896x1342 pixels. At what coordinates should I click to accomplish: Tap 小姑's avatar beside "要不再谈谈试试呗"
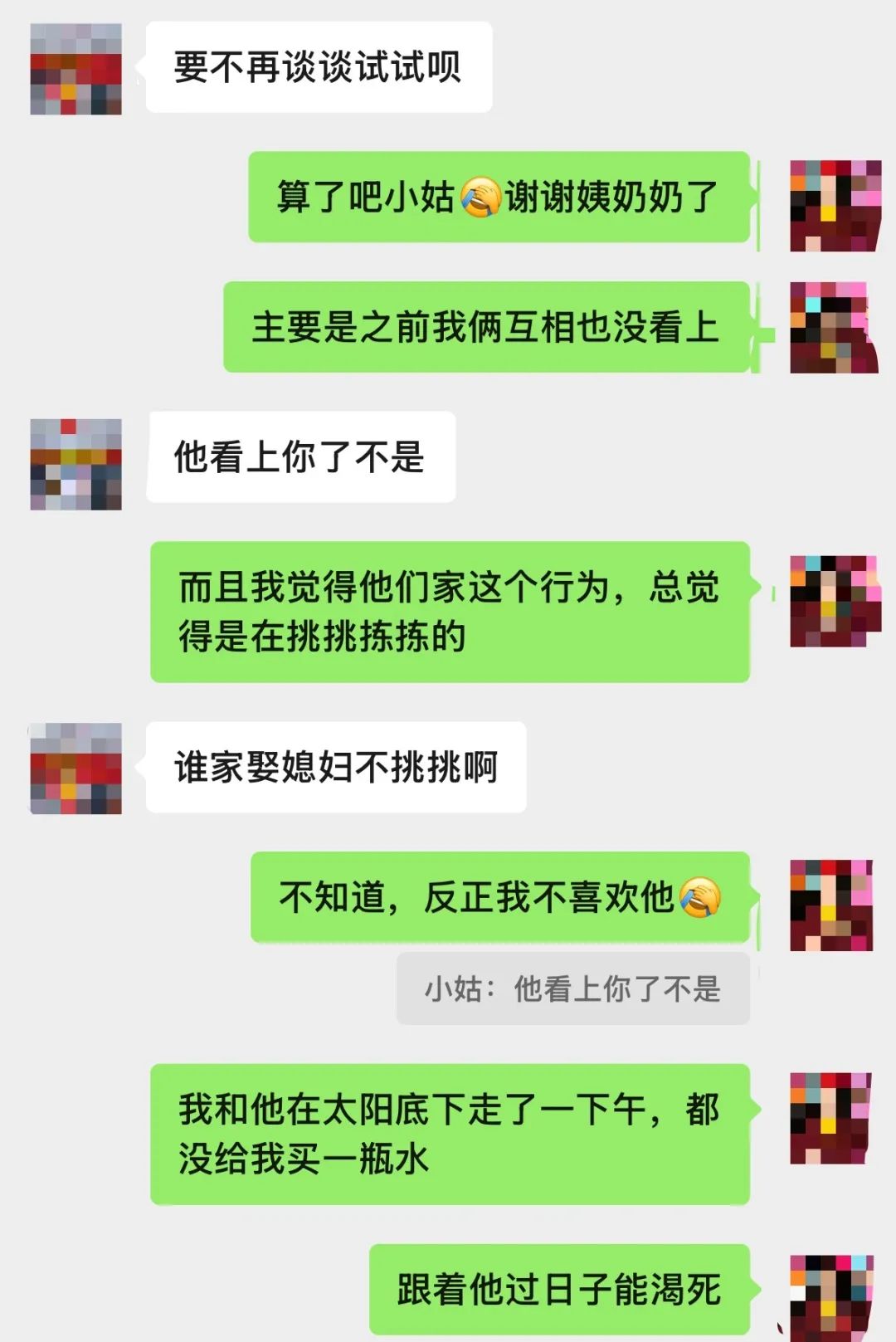(76, 69)
